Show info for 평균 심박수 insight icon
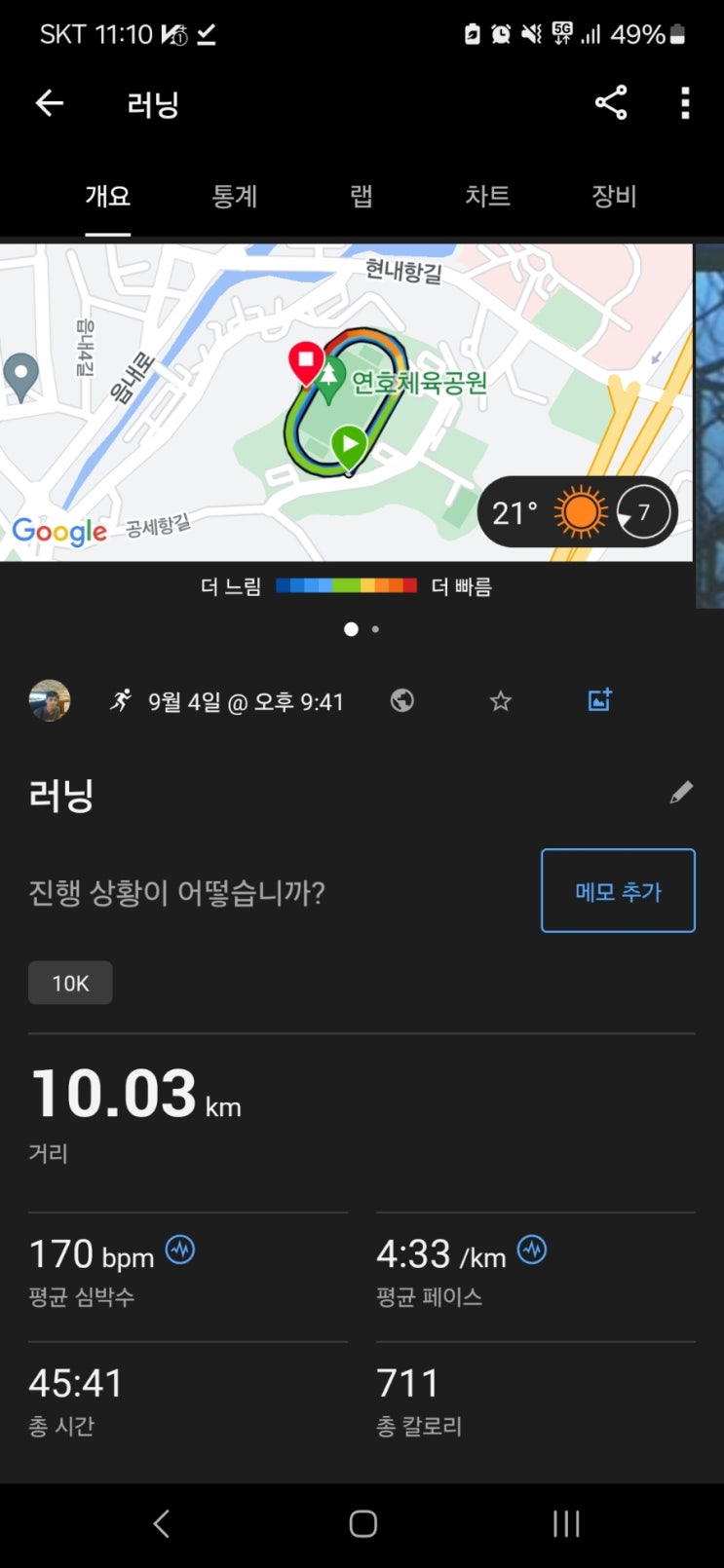Screen dimensions: 724x1568 click(x=180, y=1250)
